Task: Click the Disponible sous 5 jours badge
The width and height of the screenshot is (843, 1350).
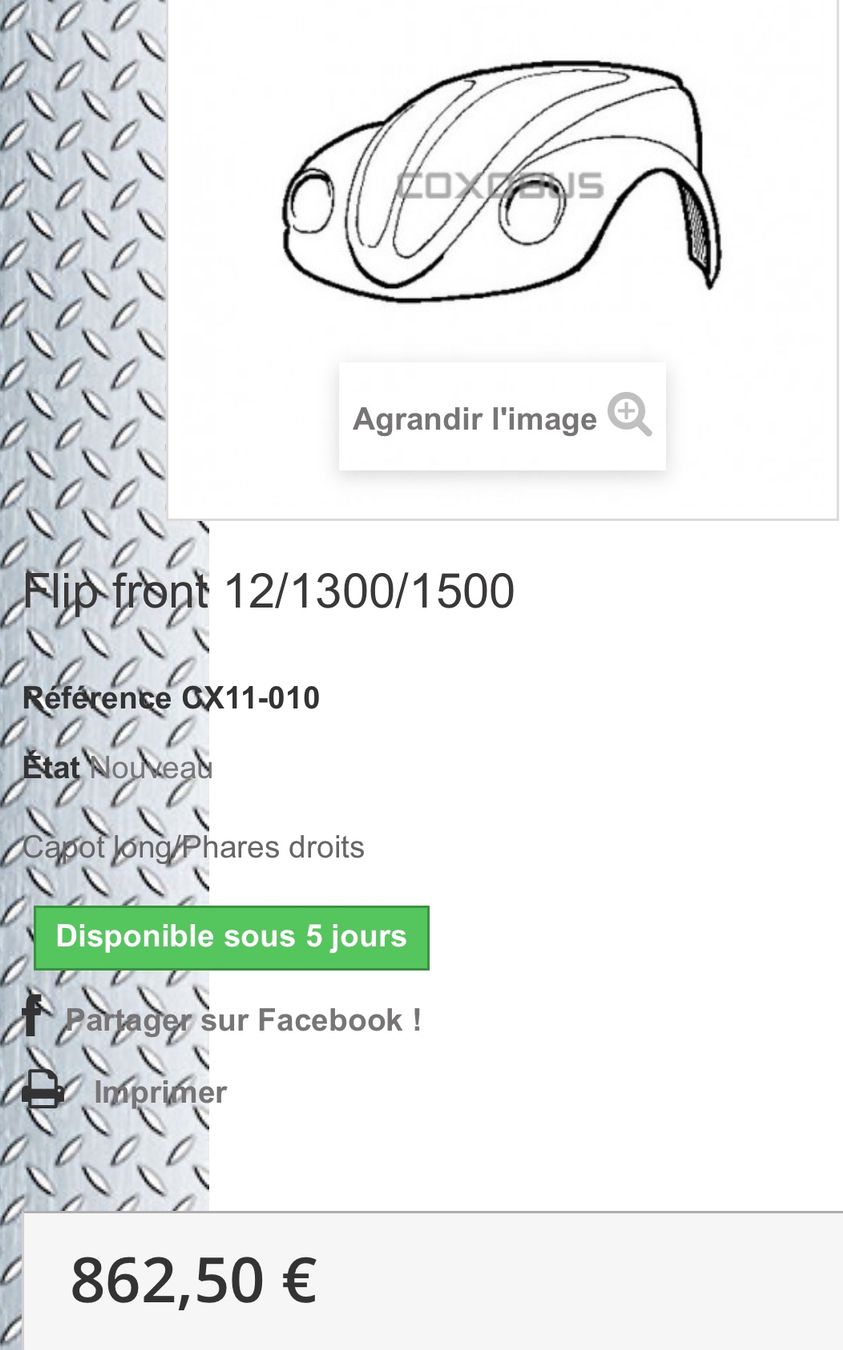Action: click(x=231, y=936)
